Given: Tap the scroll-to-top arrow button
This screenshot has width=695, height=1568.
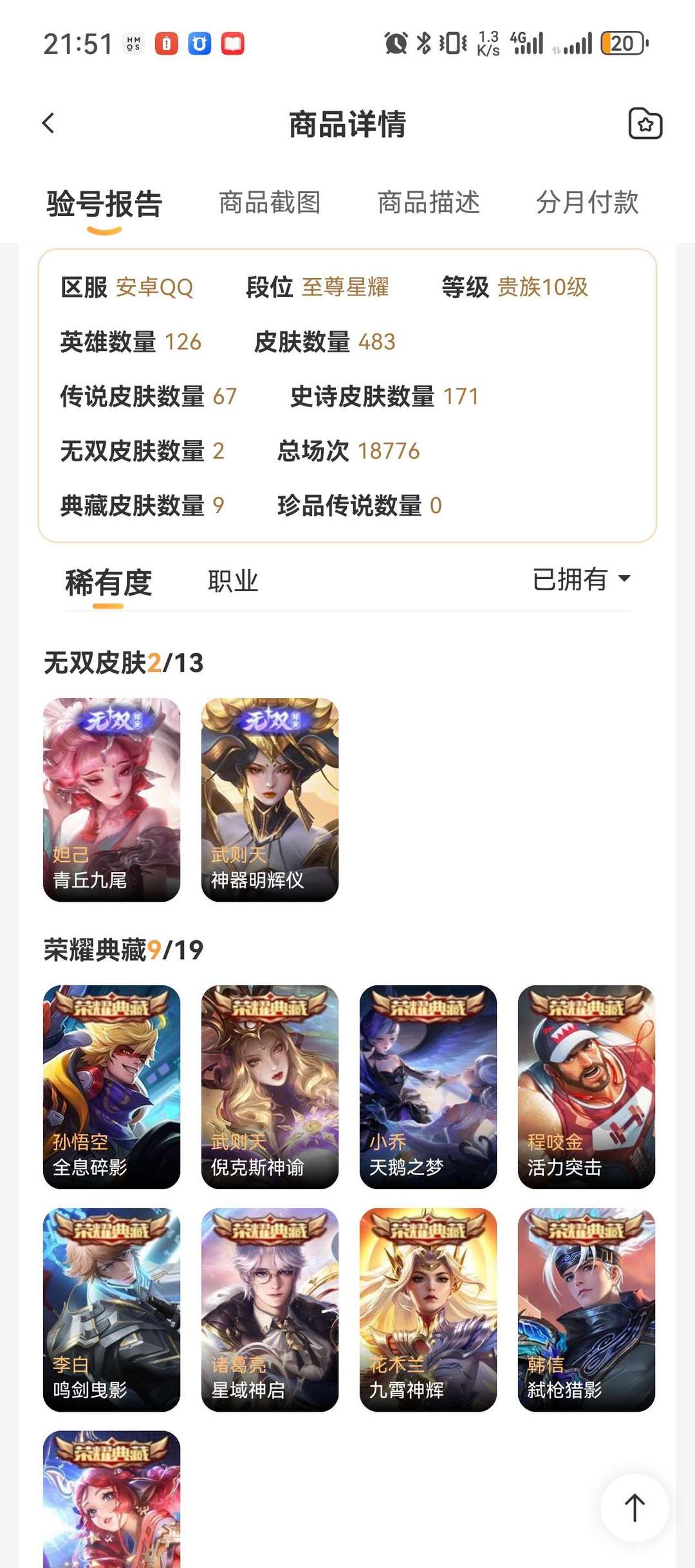Looking at the screenshot, I should (635, 1508).
